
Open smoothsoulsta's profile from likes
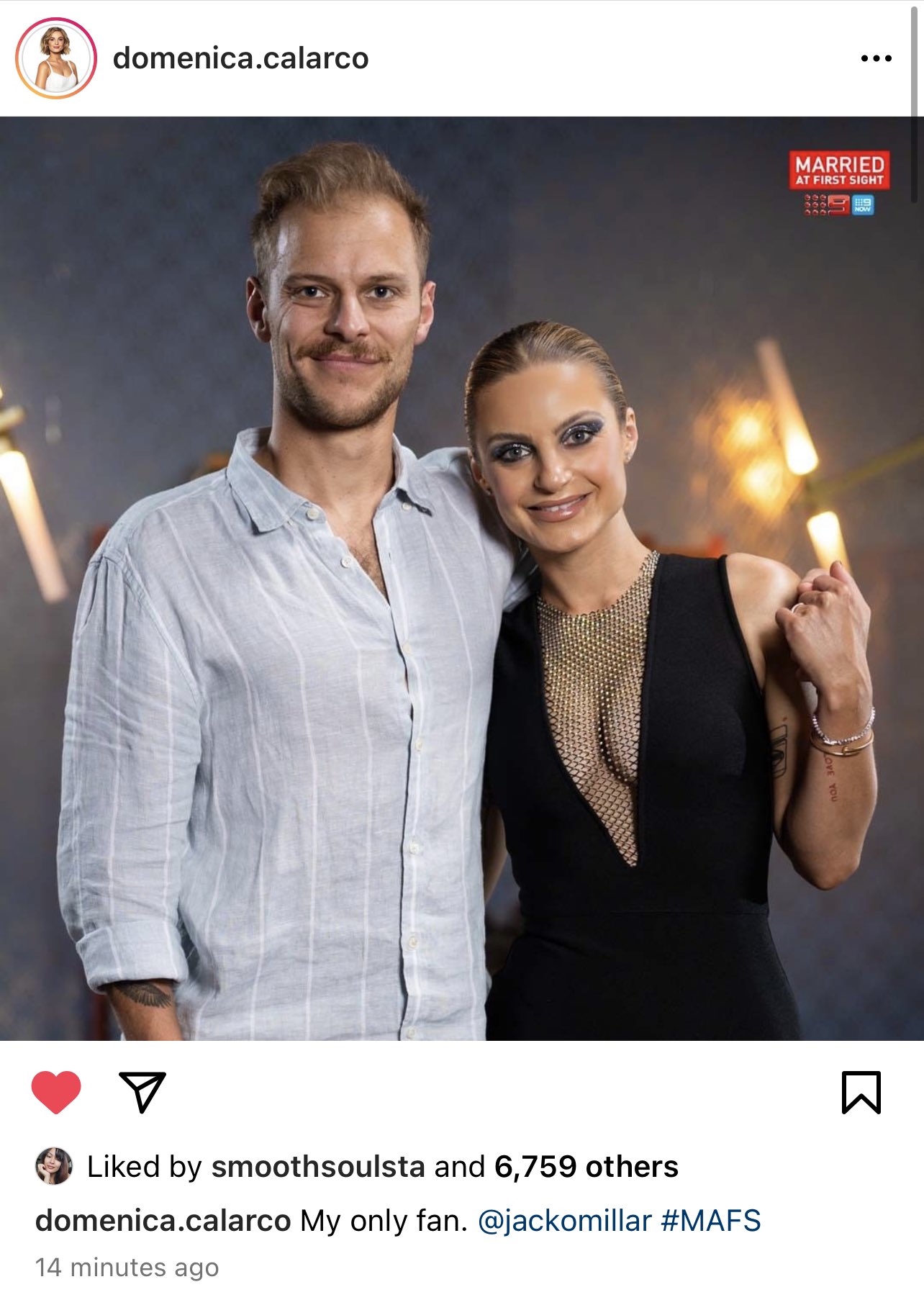click(x=317, y=1167)
